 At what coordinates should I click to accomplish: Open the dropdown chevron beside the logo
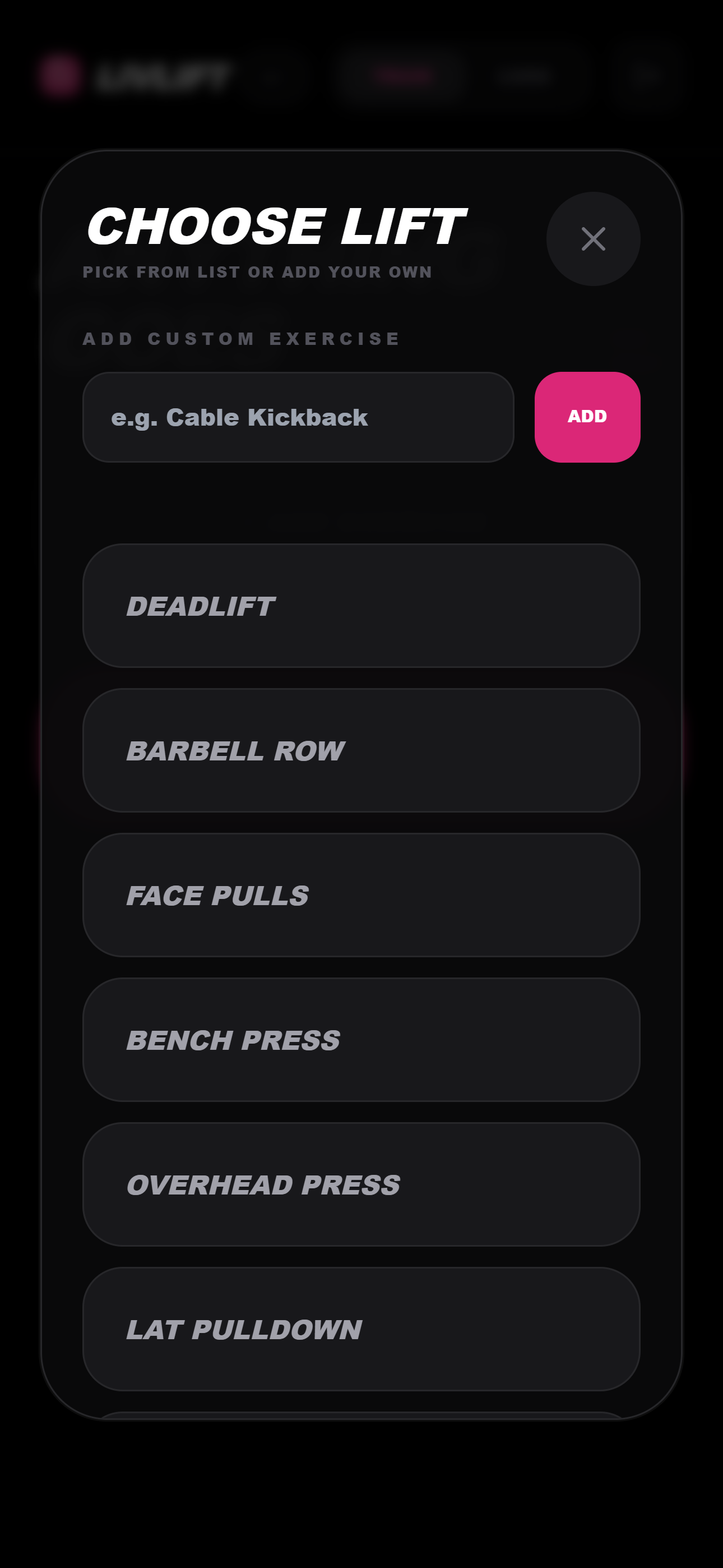click(272, 77)
